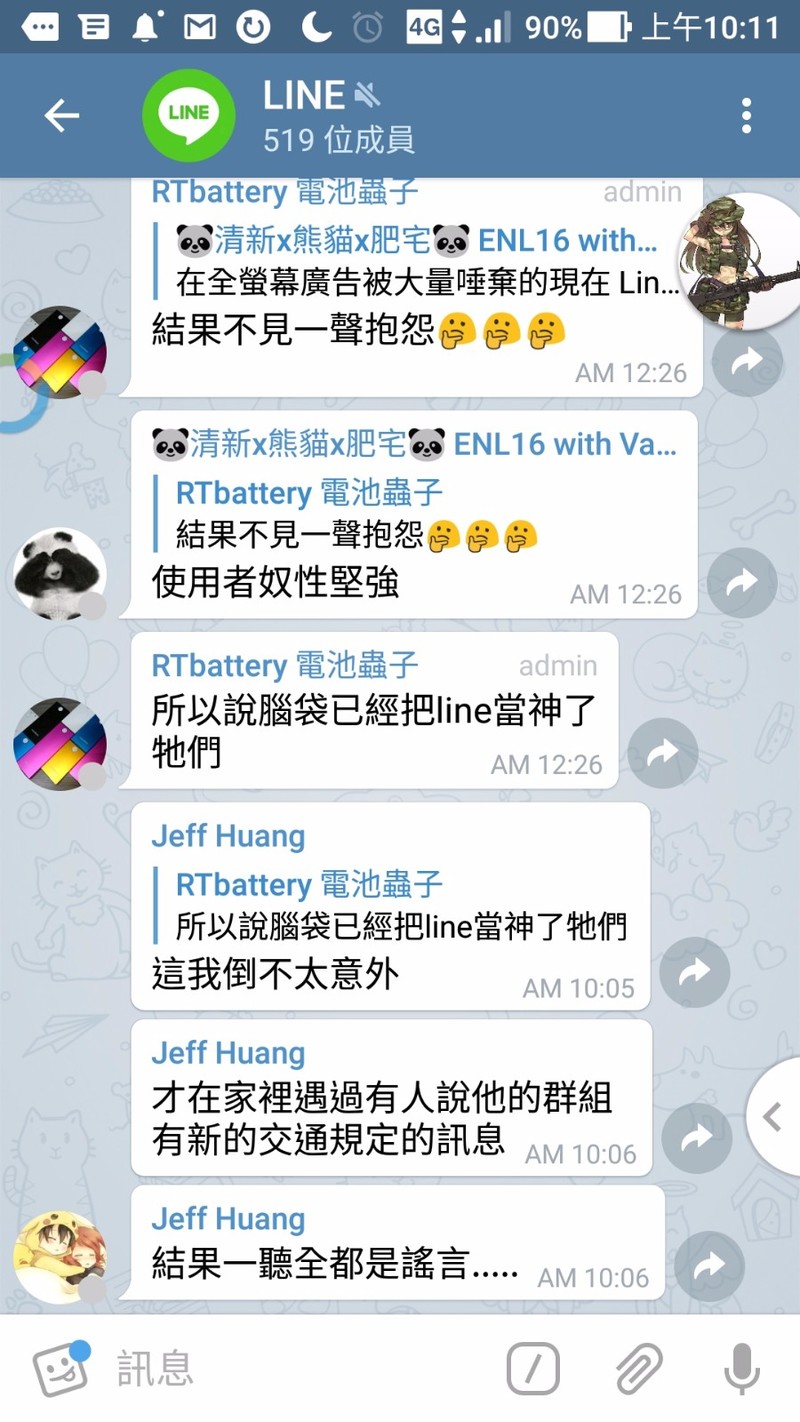Open the overflow menu in the header
Image resolution: width=800 pixels, height=1422 pixels.
746,116
